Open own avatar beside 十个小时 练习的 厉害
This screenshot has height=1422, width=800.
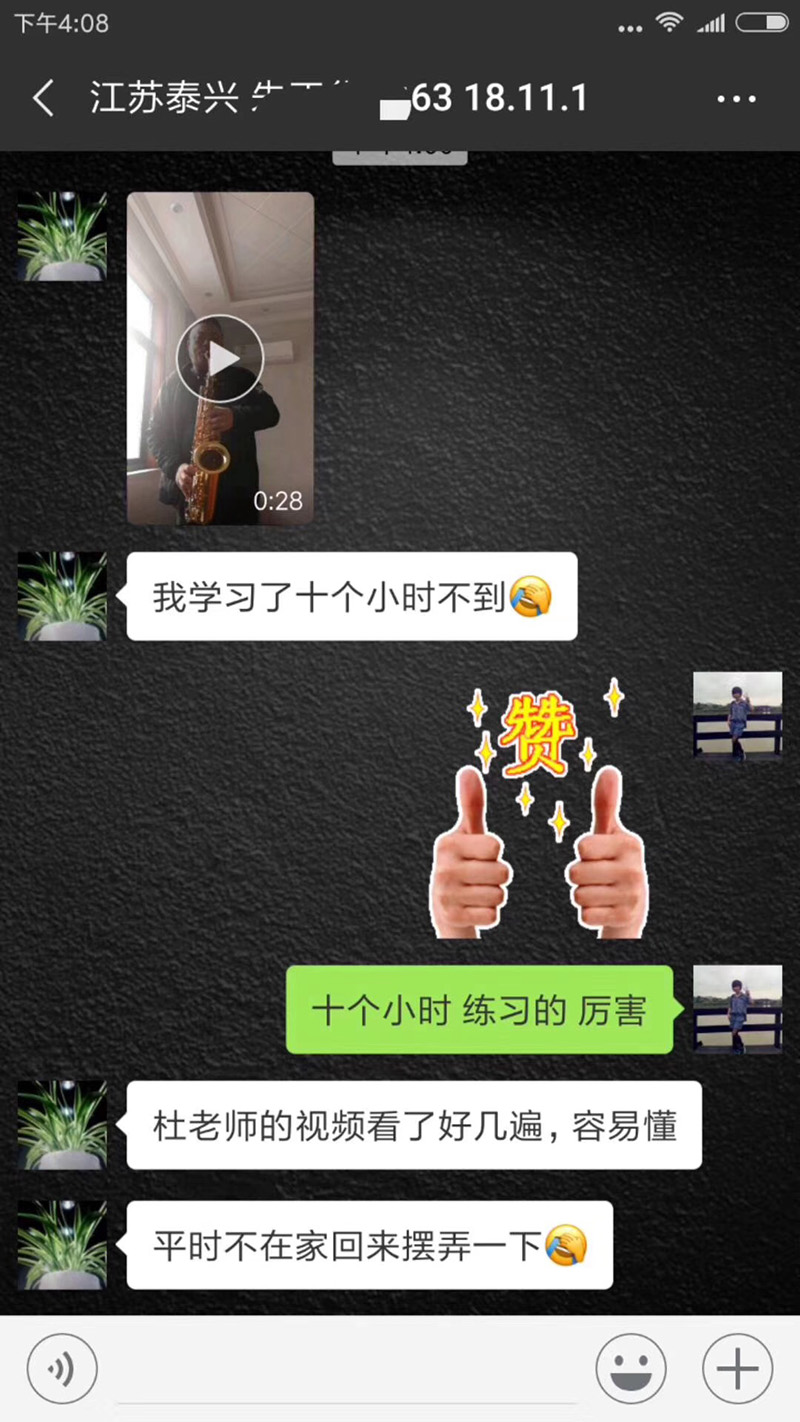[738, 1009]
